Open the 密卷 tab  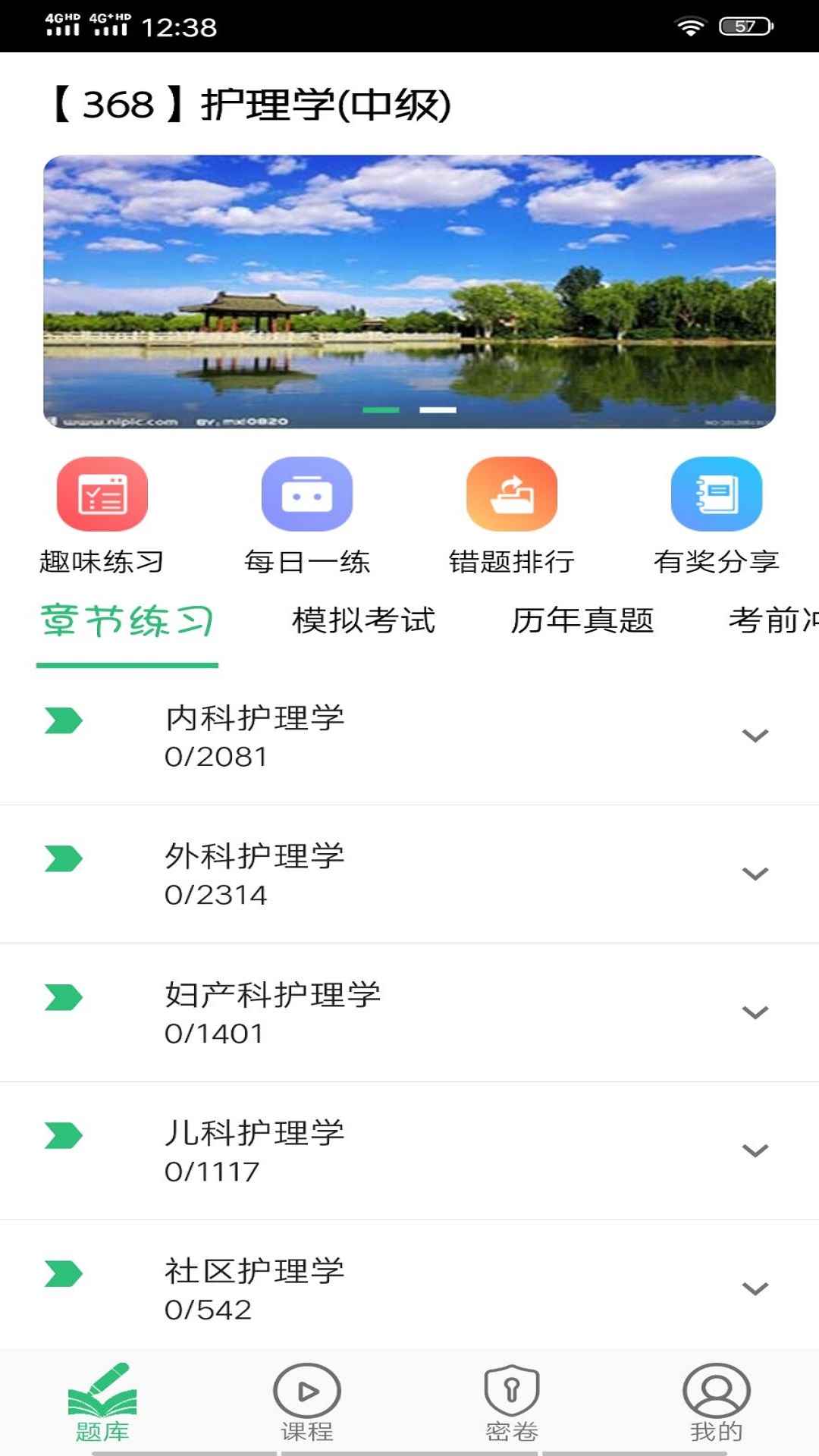pos(512,1402)
